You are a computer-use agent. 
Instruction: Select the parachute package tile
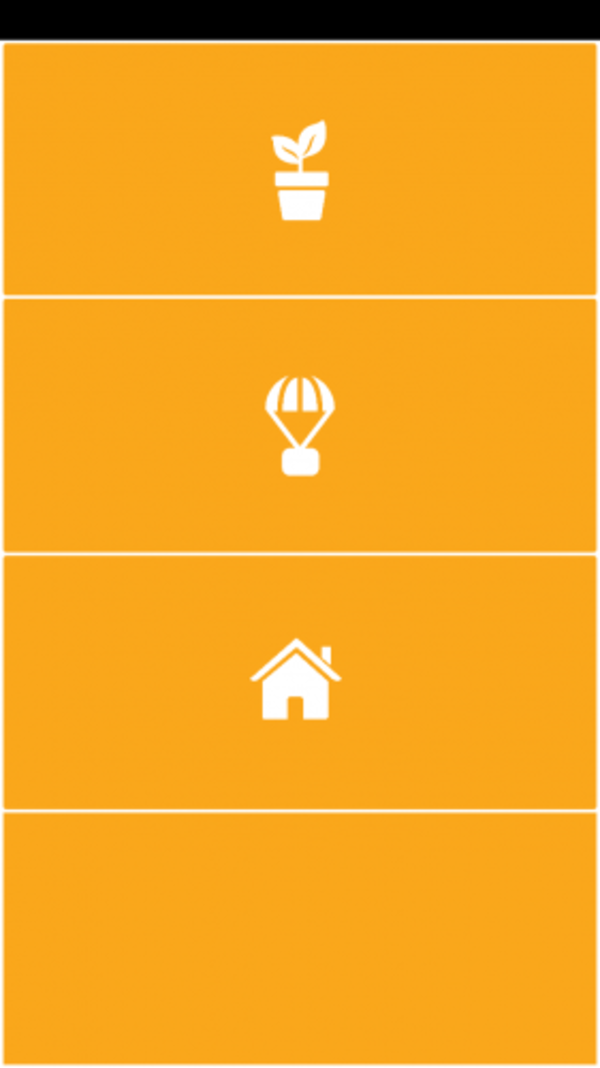point(300,425)
